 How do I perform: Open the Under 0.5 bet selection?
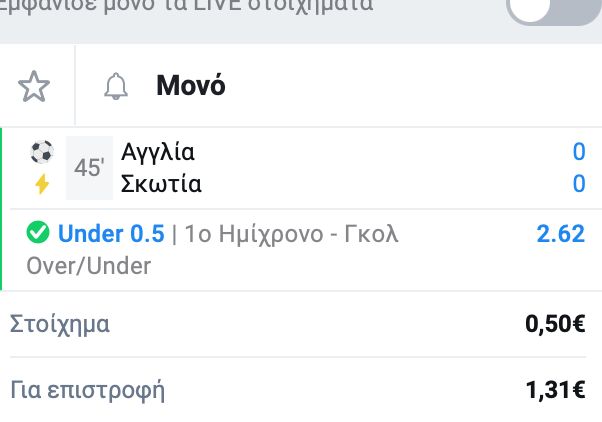click(x=111, y=235)
